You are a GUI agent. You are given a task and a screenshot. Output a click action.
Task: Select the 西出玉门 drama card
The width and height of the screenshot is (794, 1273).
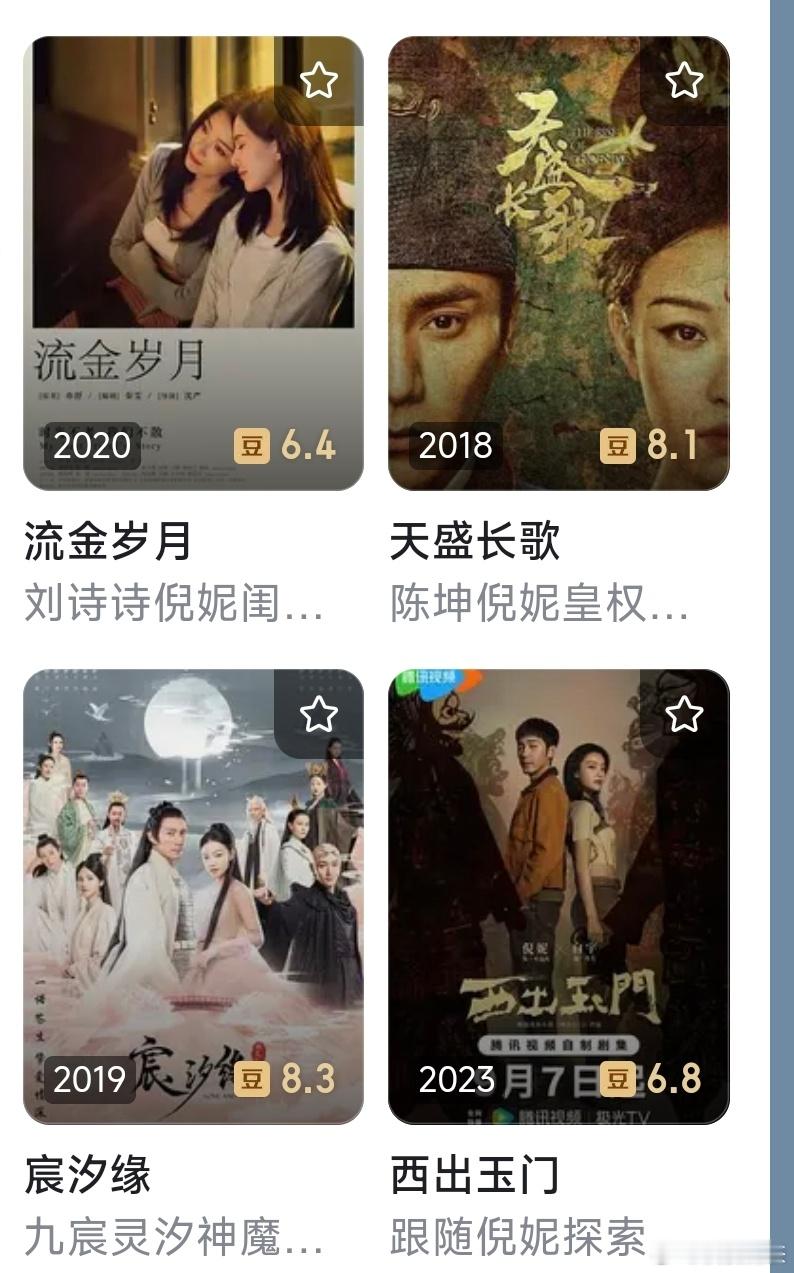[x=558, y=897]
